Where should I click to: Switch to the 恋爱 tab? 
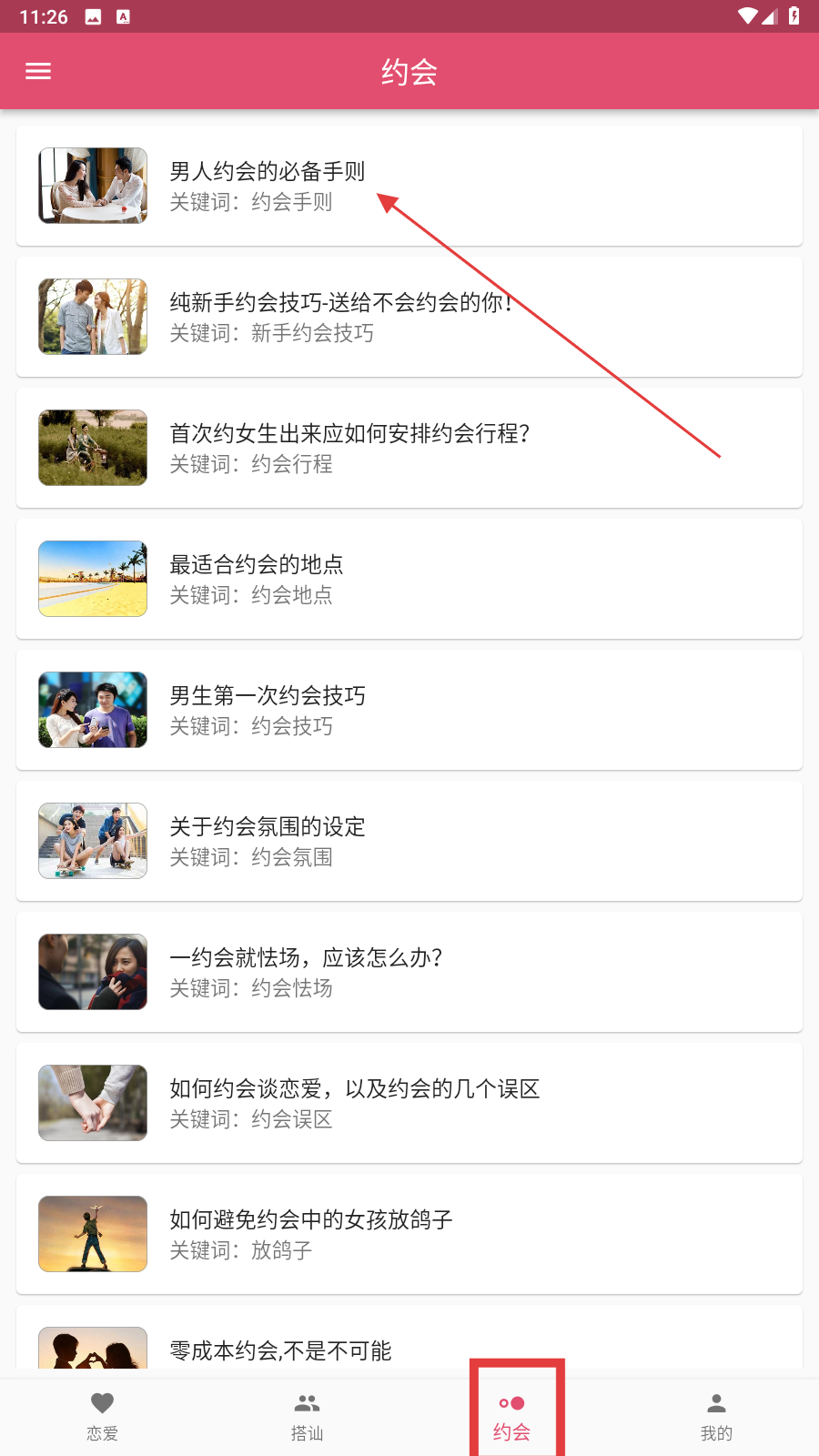click(x=102, y=1416)
